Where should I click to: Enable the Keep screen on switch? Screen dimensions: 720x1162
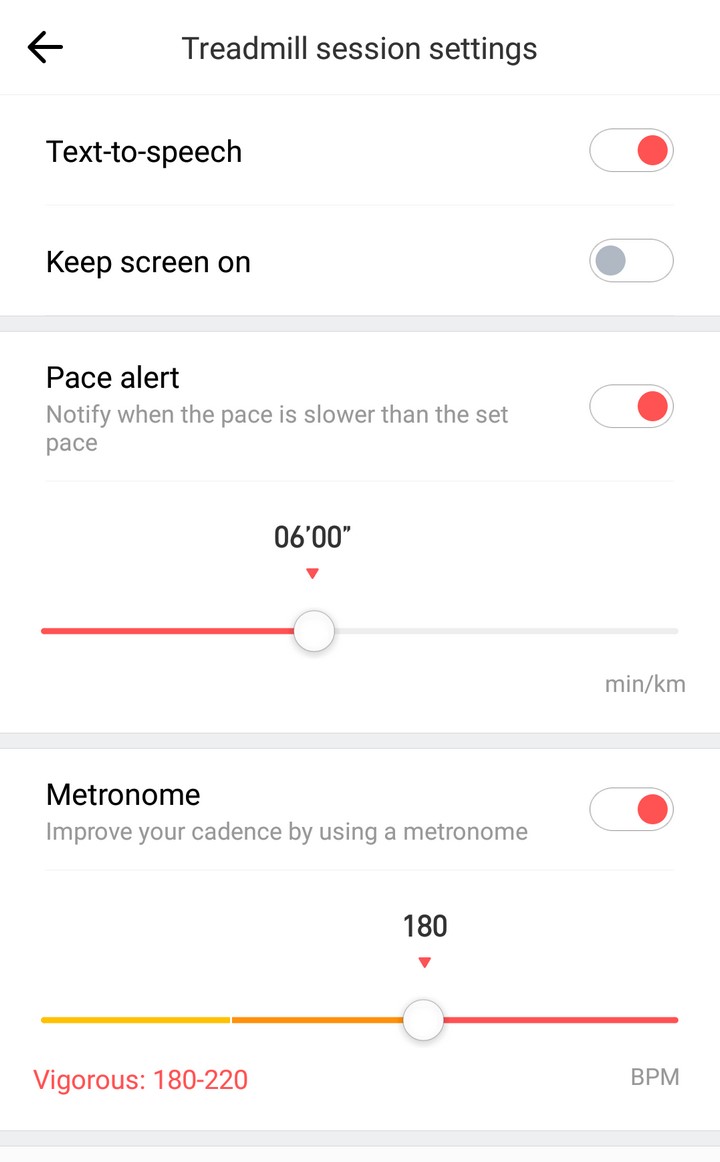click(x=631, y=261)
